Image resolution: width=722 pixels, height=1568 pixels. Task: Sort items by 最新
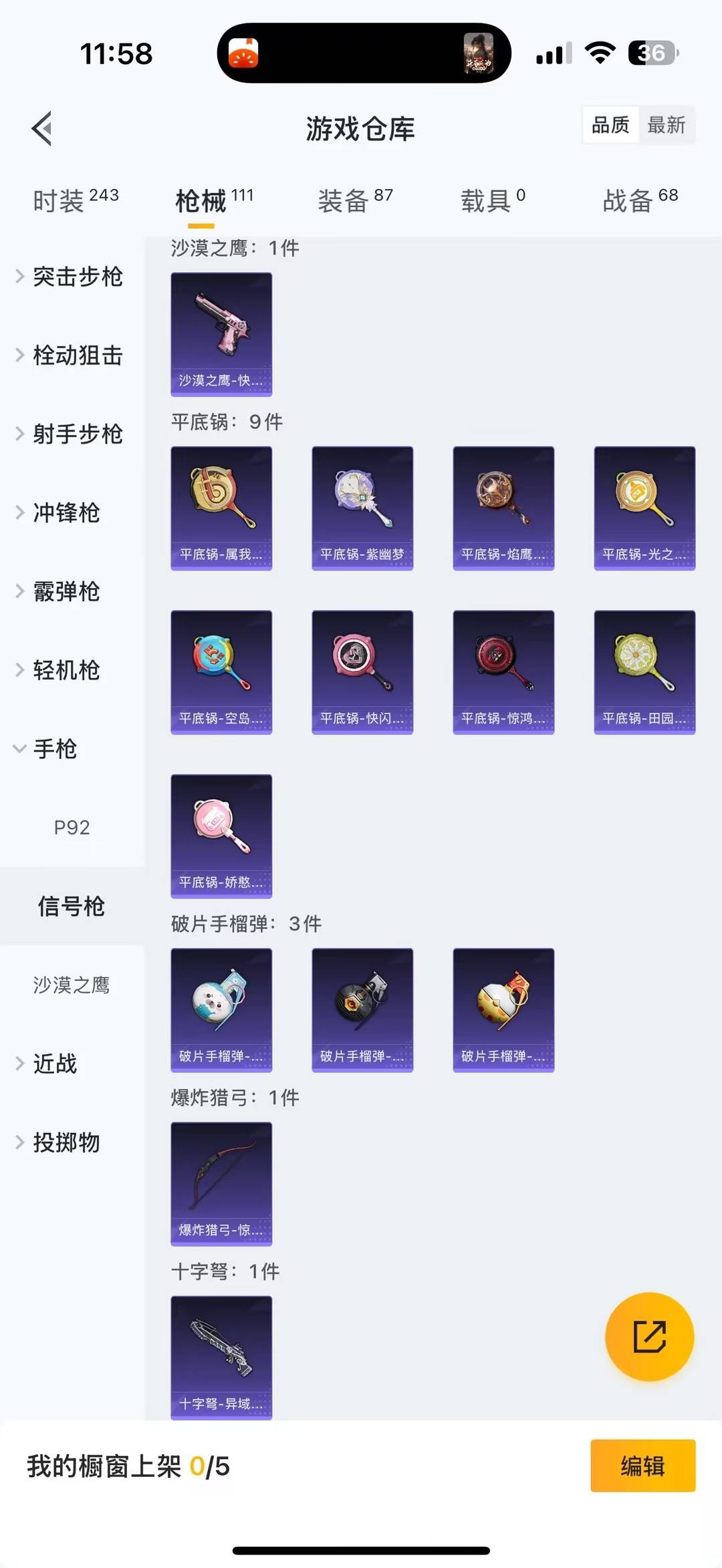(668, 125)
